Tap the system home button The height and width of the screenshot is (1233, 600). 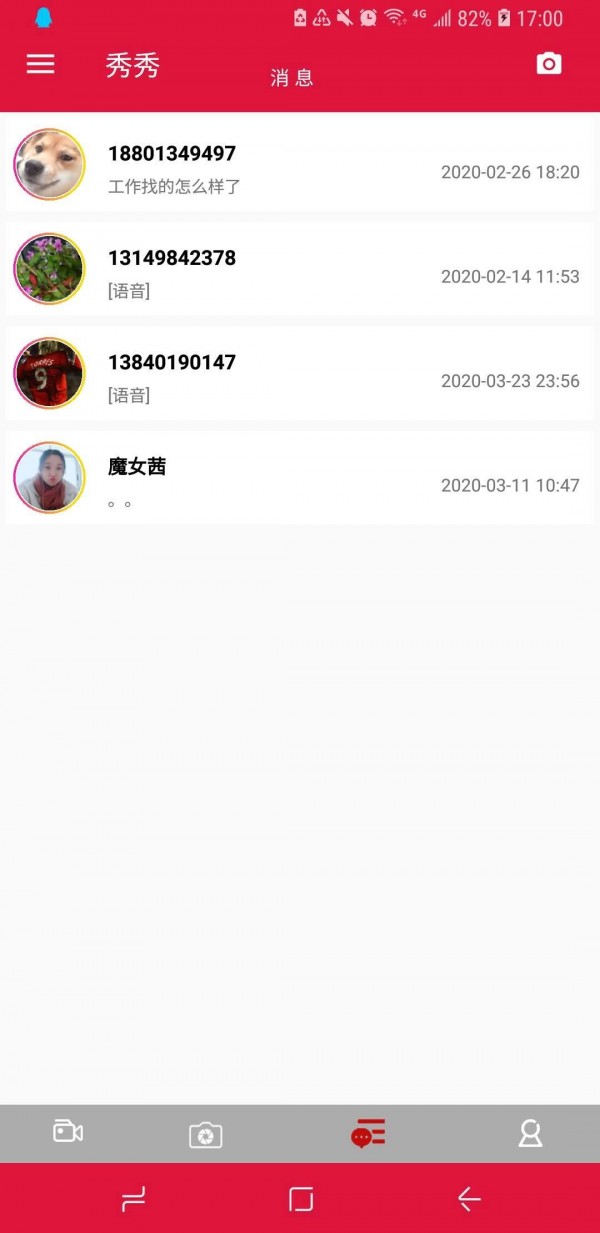tap(301, 1199)
